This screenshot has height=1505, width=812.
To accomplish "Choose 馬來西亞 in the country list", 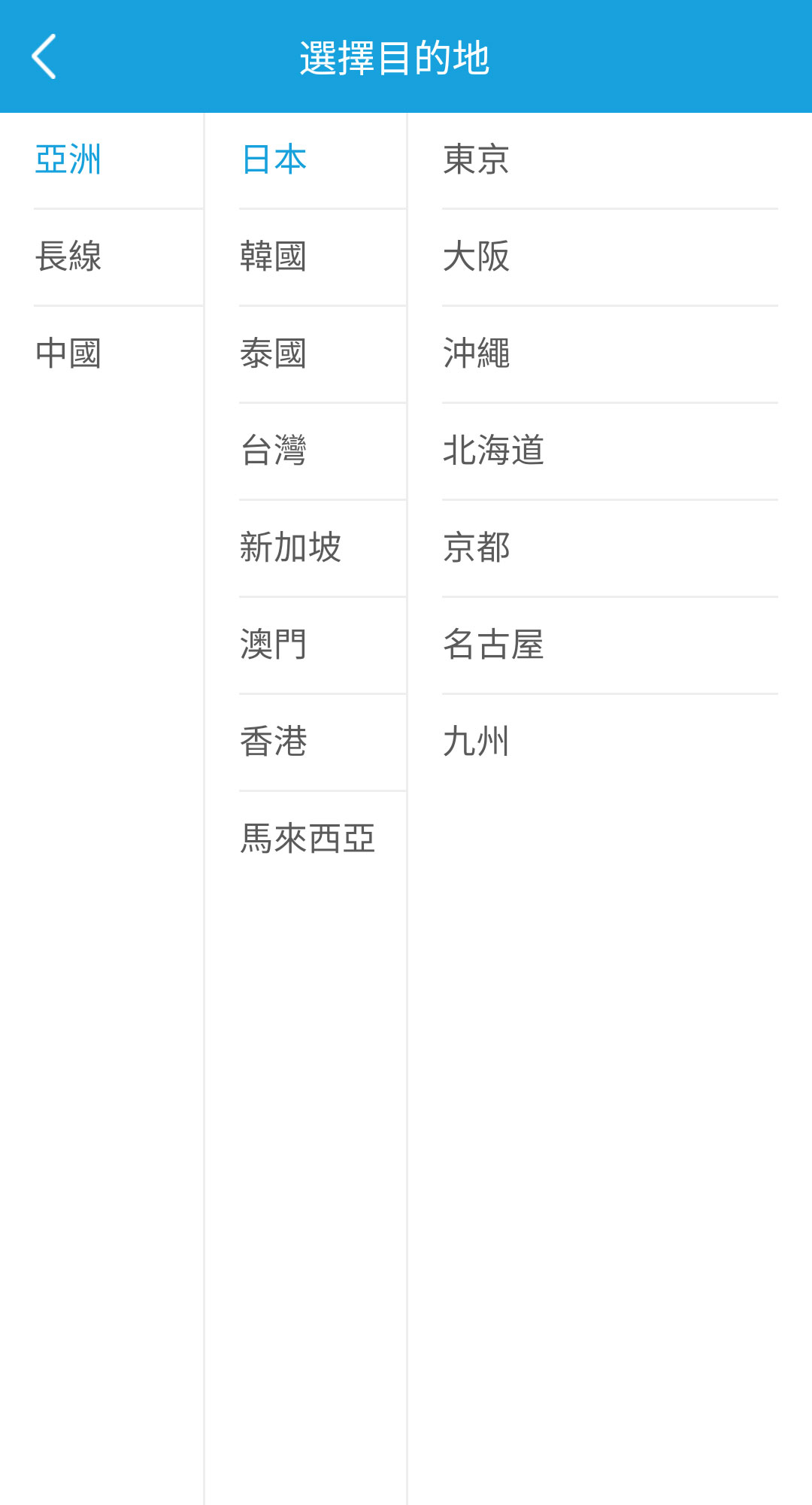I will tap(307, 839).
